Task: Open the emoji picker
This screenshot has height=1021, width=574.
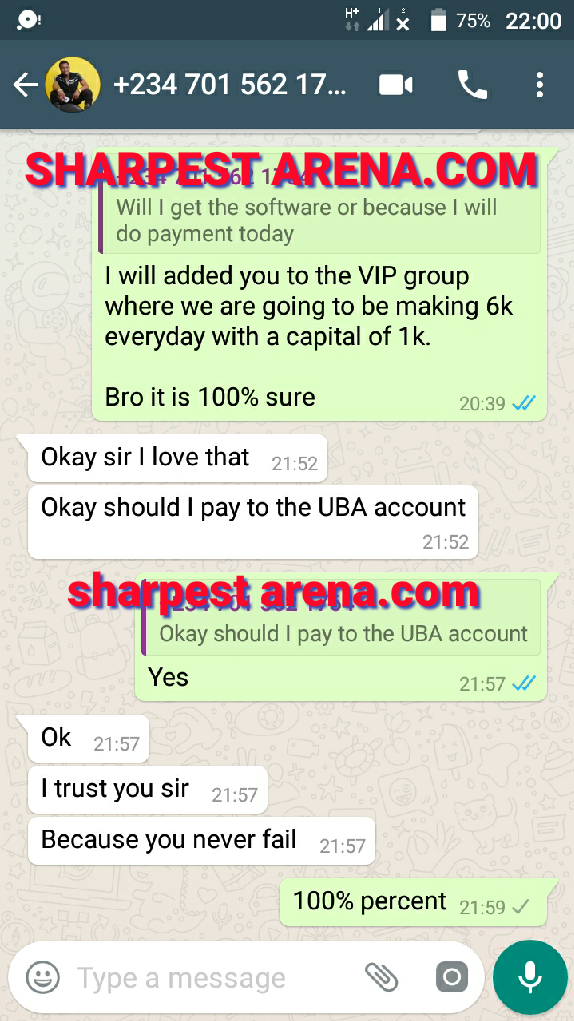Action: (x=42, y=977)
